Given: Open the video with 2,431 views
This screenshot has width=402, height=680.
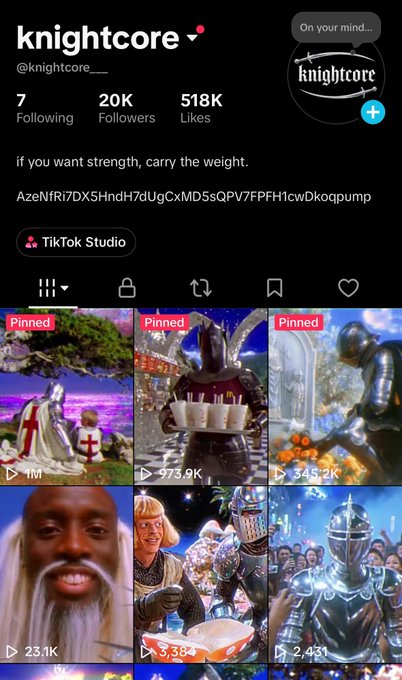Looking at the screenshot, I should tap(335, 575).
